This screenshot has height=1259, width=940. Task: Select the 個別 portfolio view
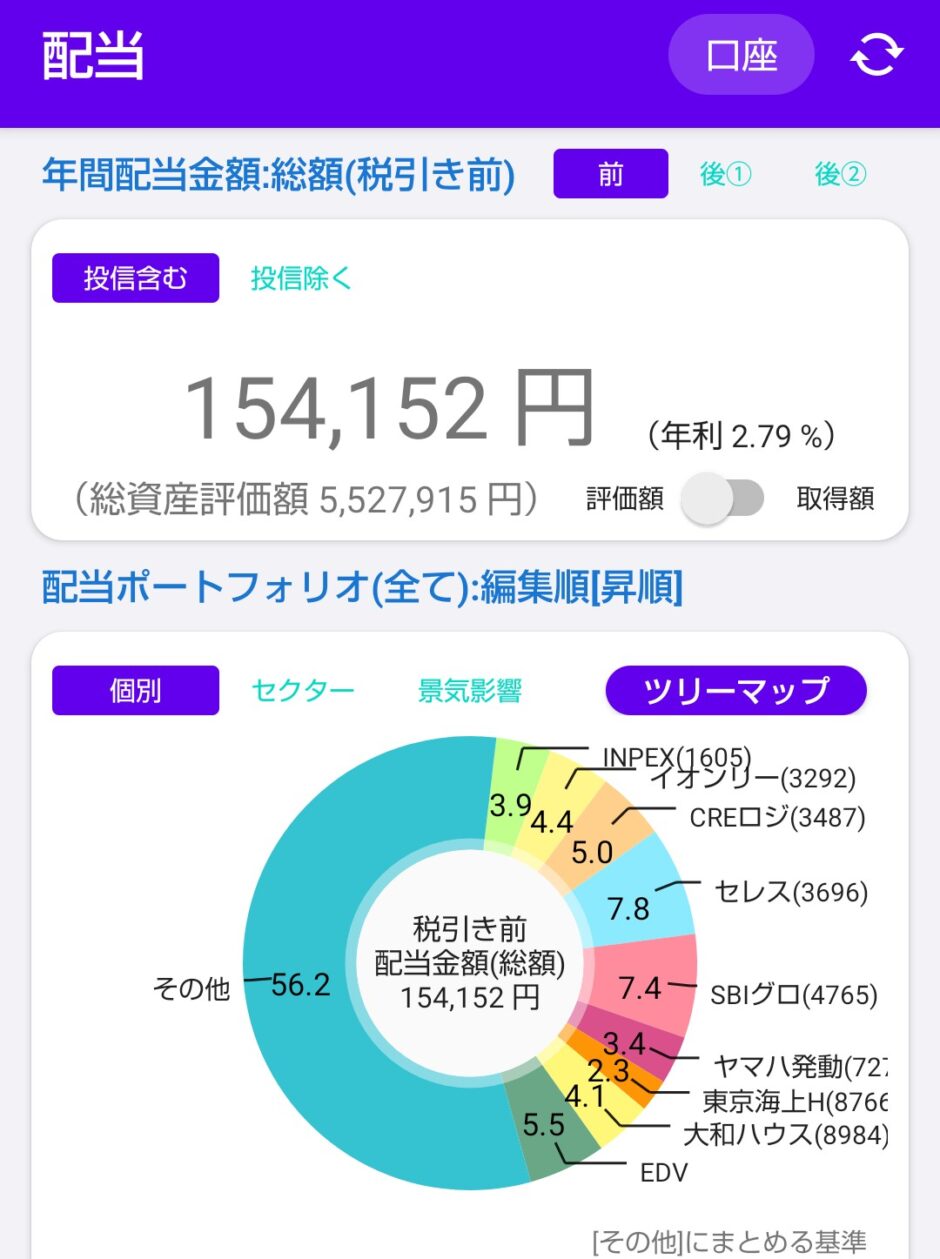[x=135, y=690]
